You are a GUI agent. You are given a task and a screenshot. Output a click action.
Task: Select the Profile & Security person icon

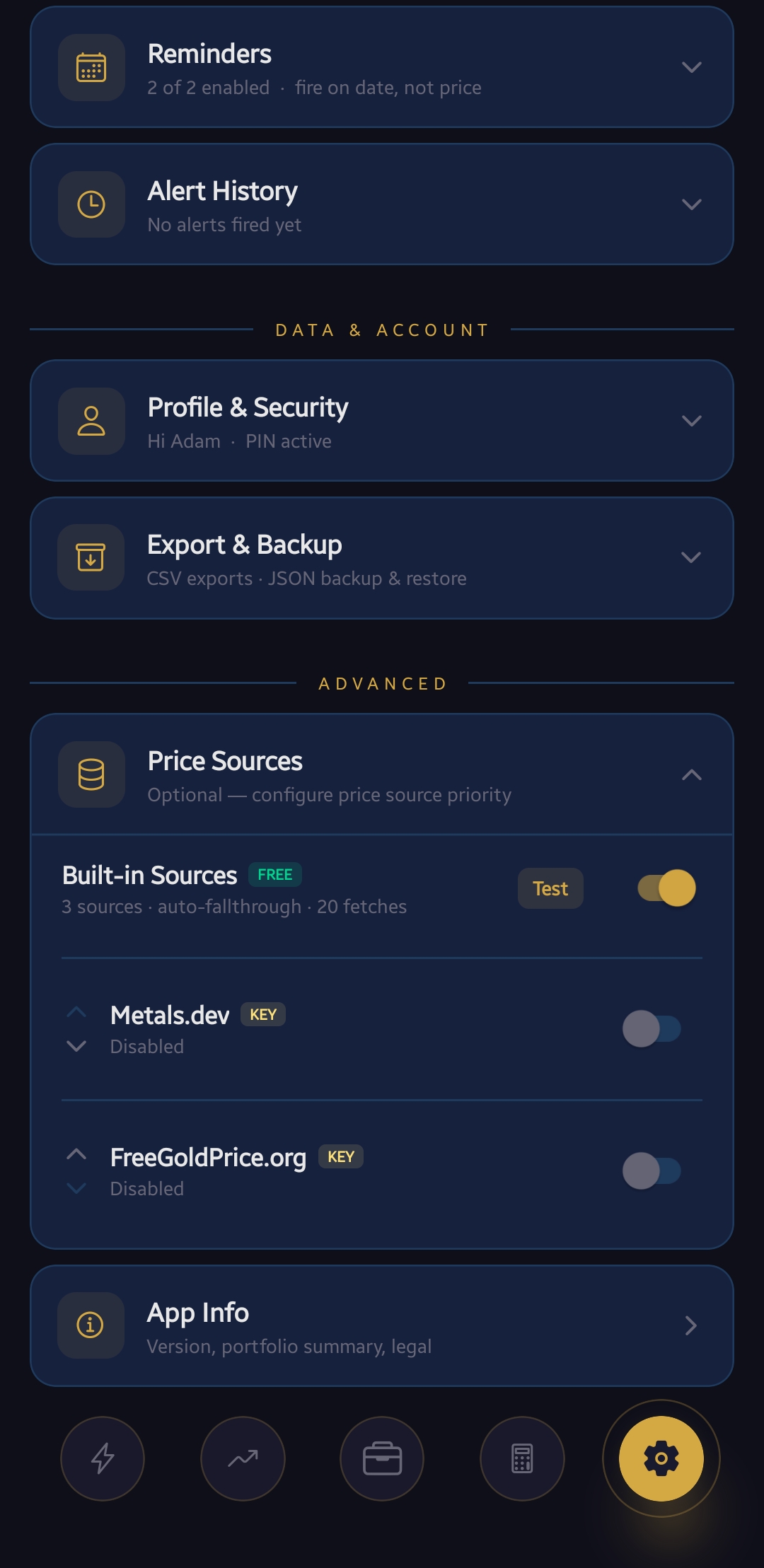point(91,421)
